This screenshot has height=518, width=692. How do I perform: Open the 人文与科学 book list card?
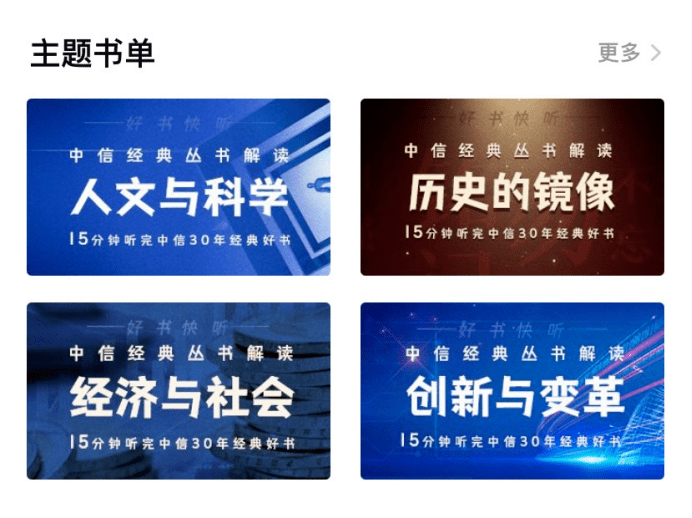point(178,187)
